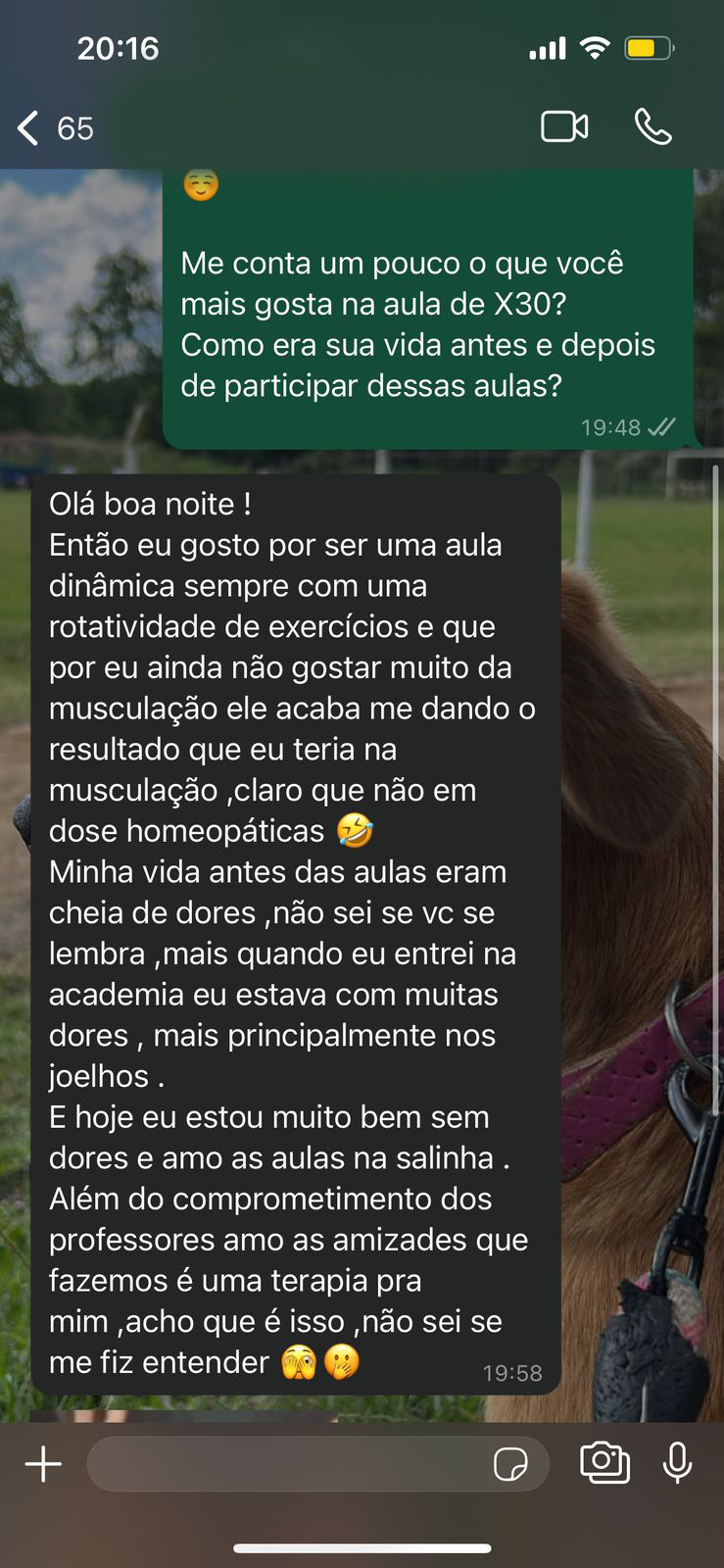Viewport: 724px width, 1568px height.
Task: Start a voice call
Action: click(653, 127)
